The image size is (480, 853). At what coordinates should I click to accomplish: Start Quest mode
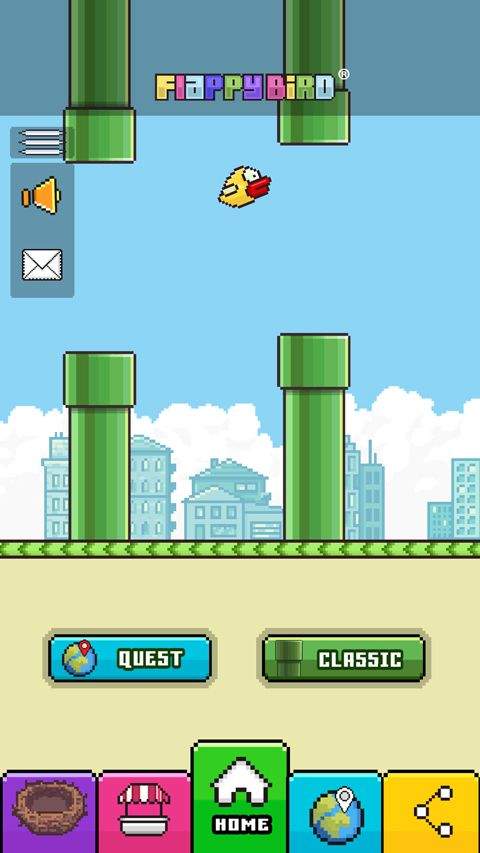pos(130,658)
